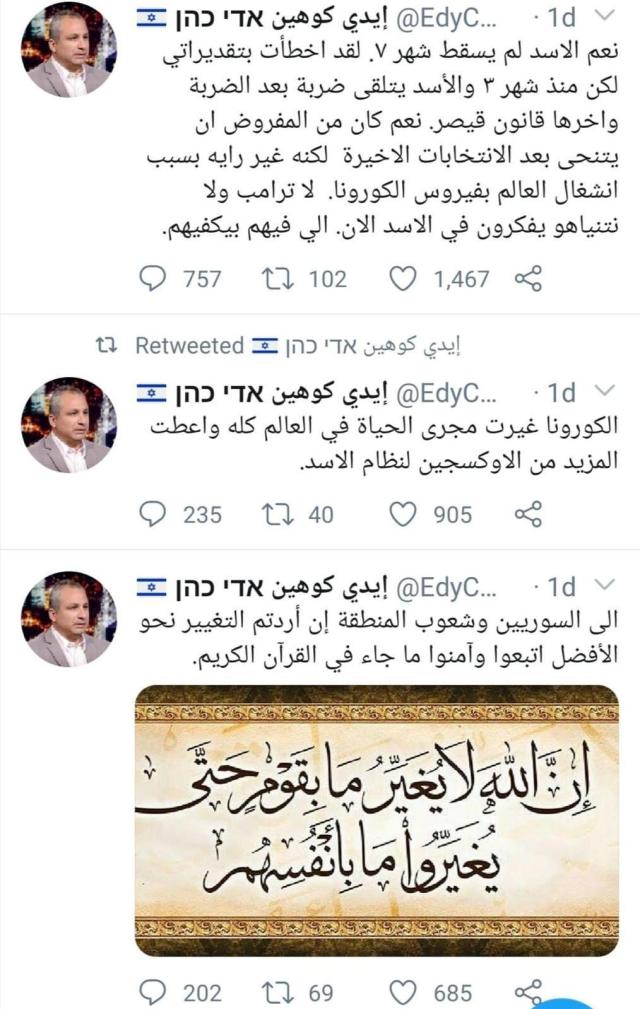
Task: Share the tweet with 685 likes
Action: tap(528, 992)
